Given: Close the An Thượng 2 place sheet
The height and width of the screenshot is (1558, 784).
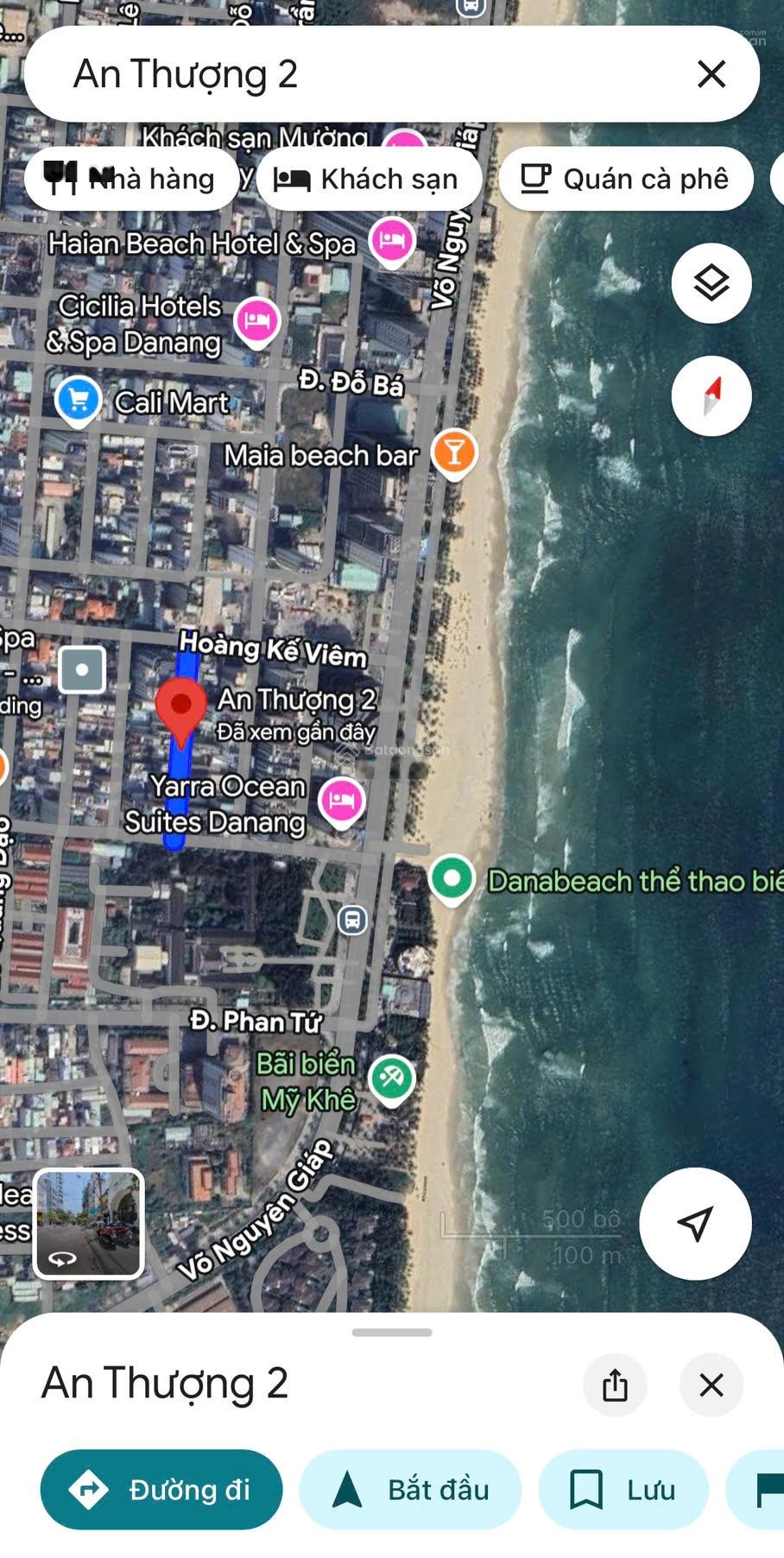Looking at the screenshot, I should click(711, 1384).
